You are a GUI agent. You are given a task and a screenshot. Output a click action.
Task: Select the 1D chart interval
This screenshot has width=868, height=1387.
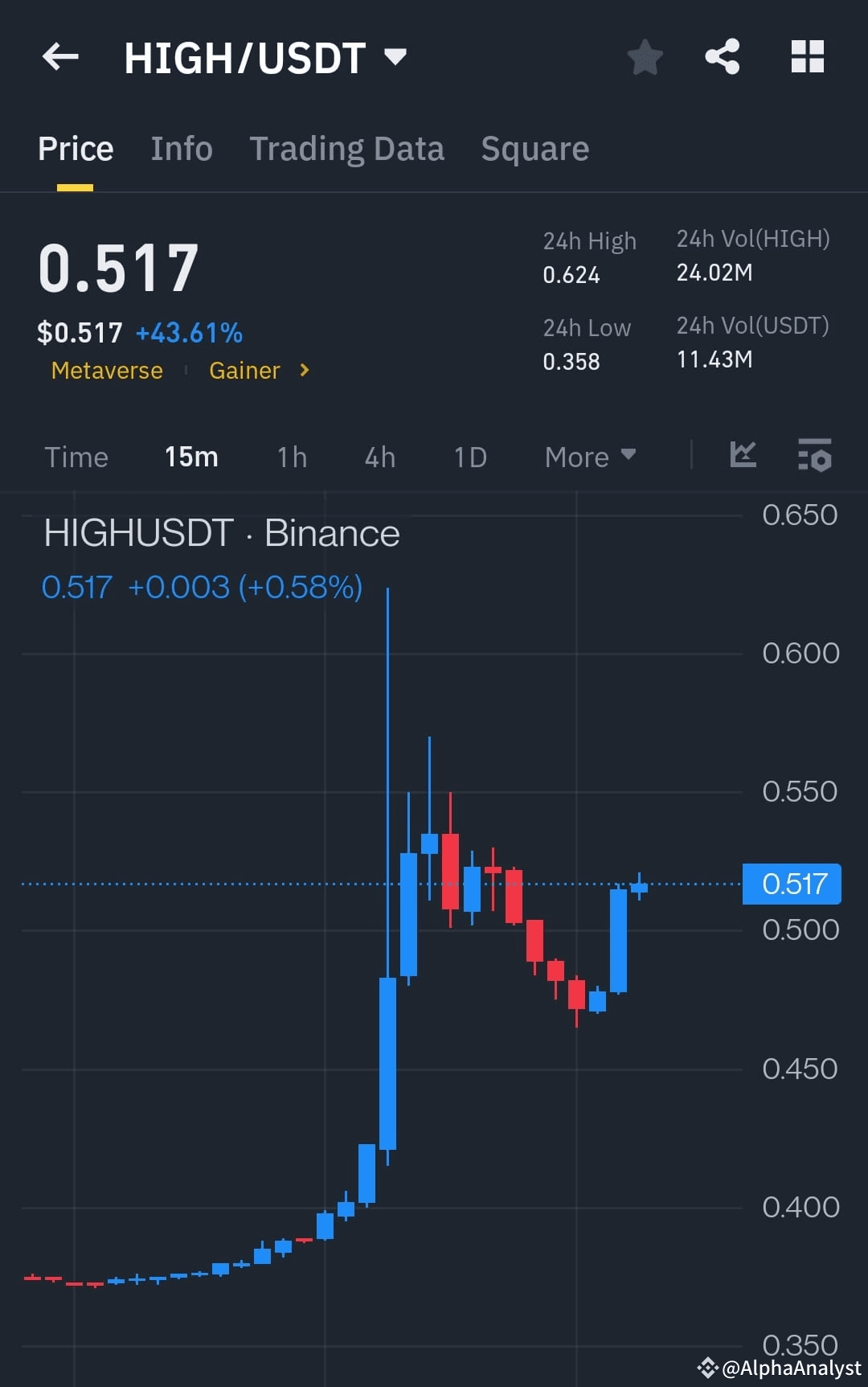point(469,456)
